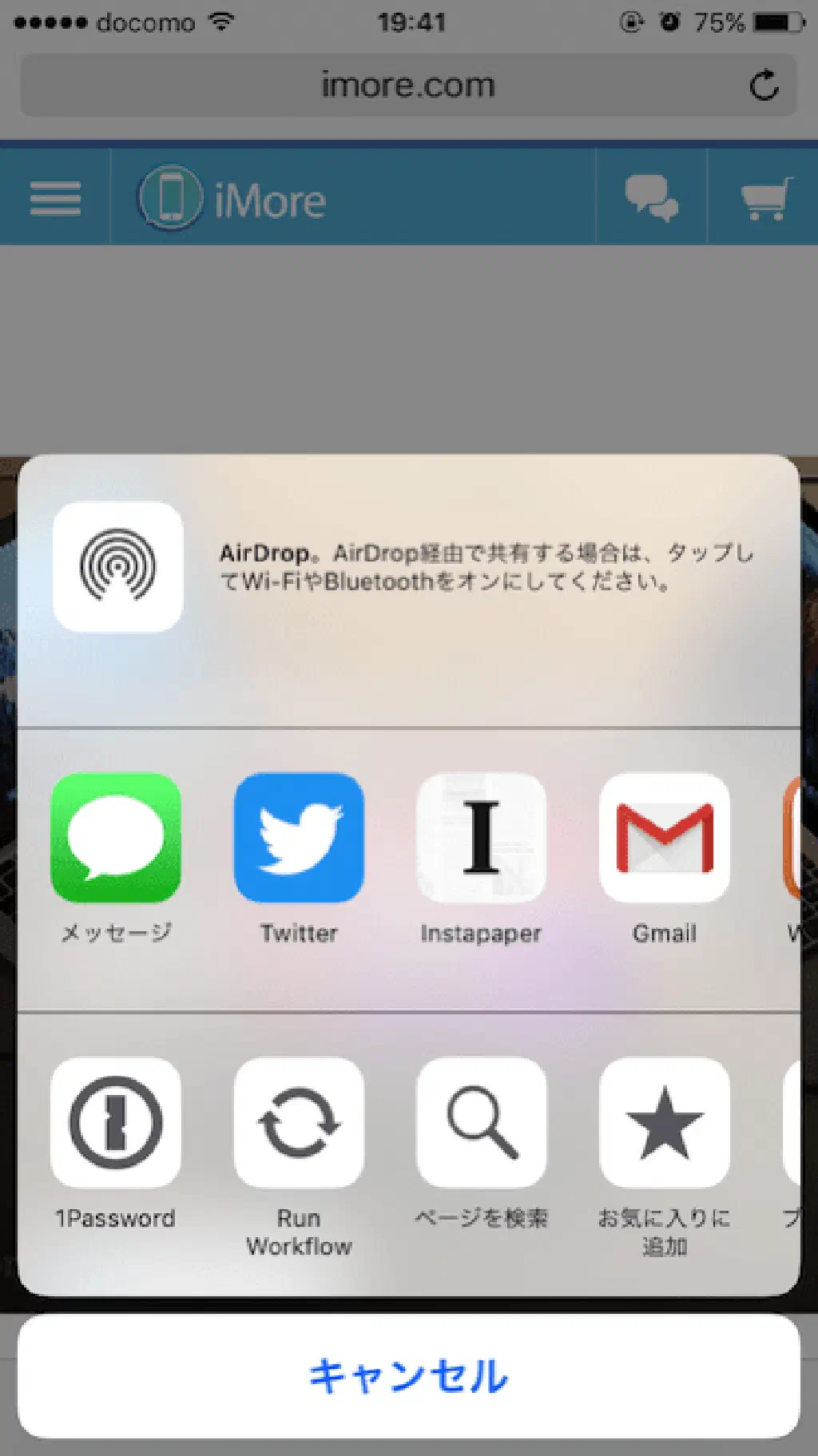Share this page on Twitter

coord(299,837)
